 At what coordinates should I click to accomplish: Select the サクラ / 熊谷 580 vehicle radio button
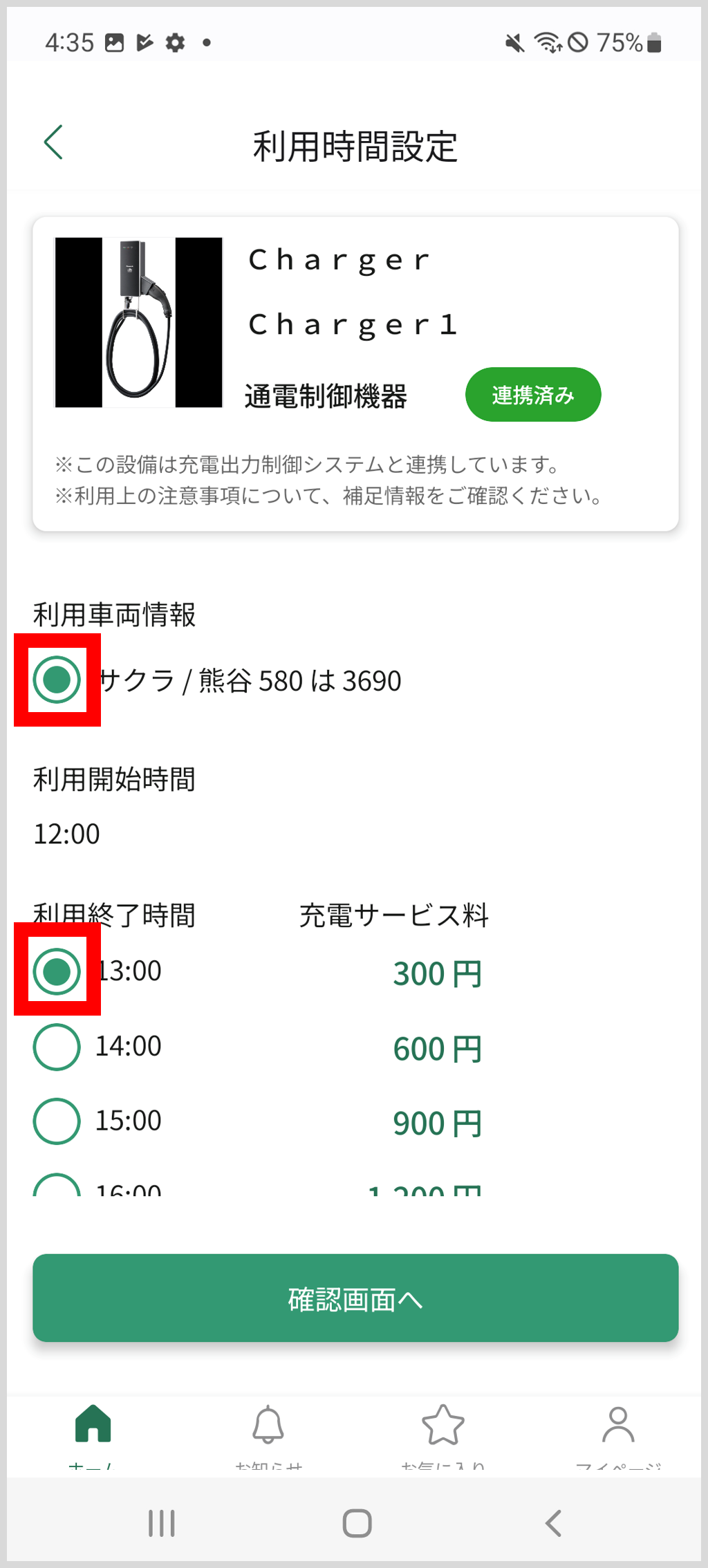(x=57, y=680)
